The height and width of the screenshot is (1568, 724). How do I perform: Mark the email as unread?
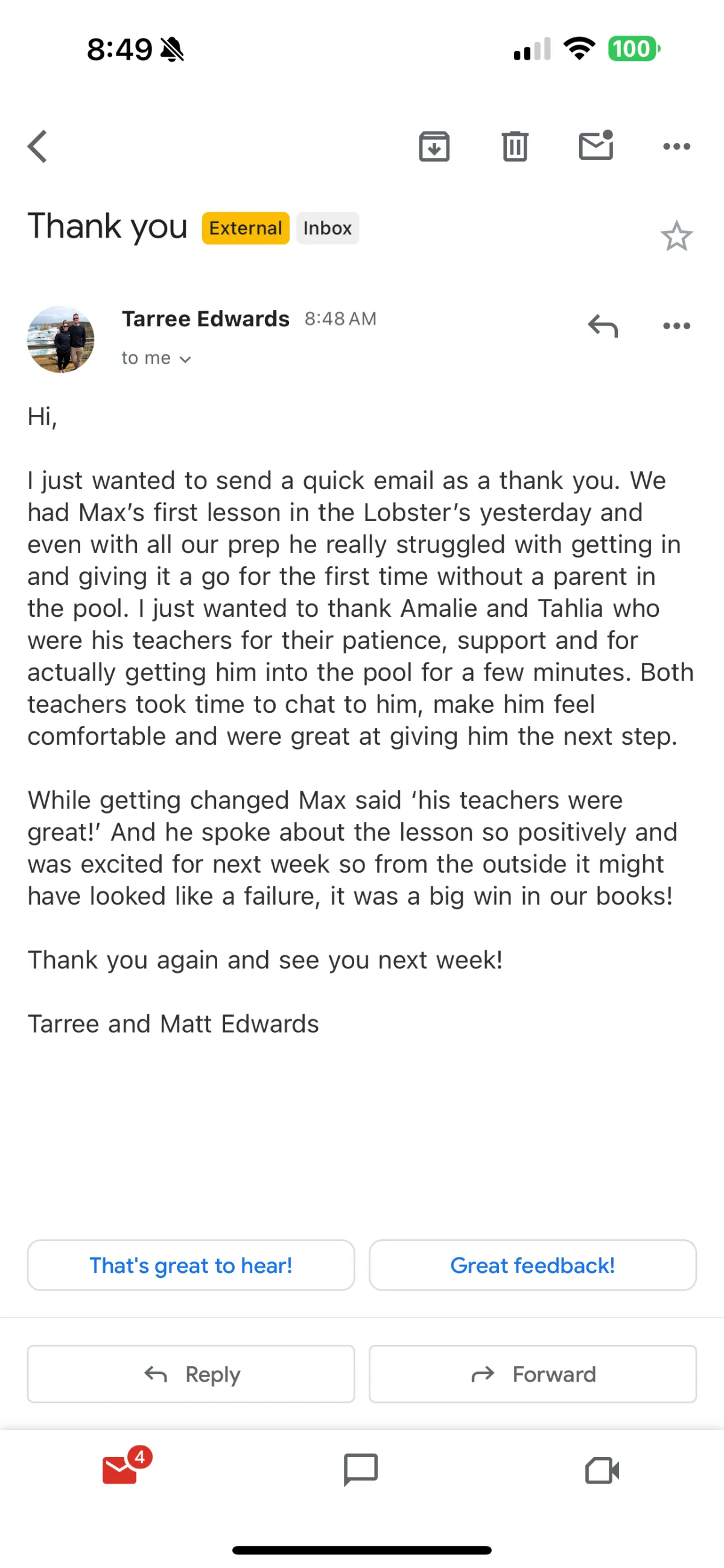[x=596, y=145]
